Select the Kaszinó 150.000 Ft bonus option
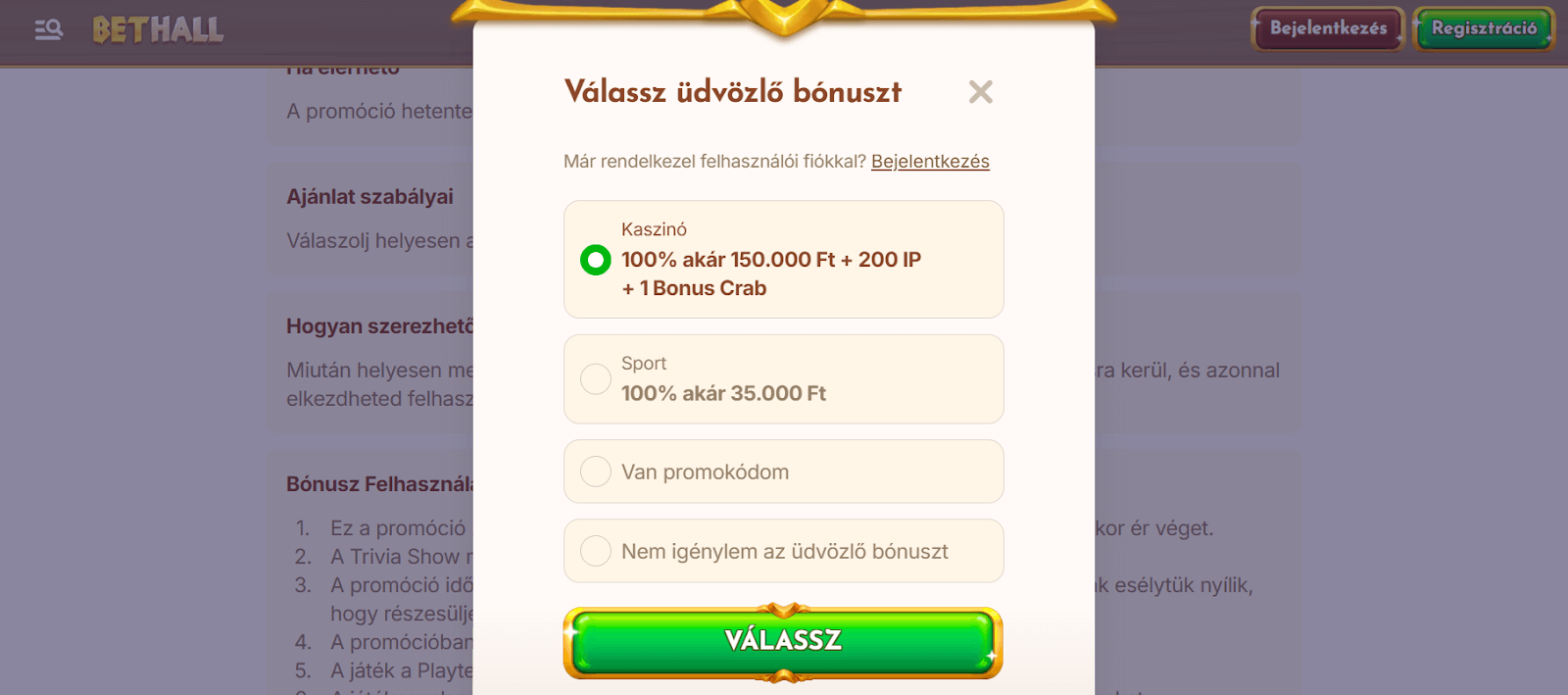The height and width of the screenshot is (695, 1568). pos(596,260)
